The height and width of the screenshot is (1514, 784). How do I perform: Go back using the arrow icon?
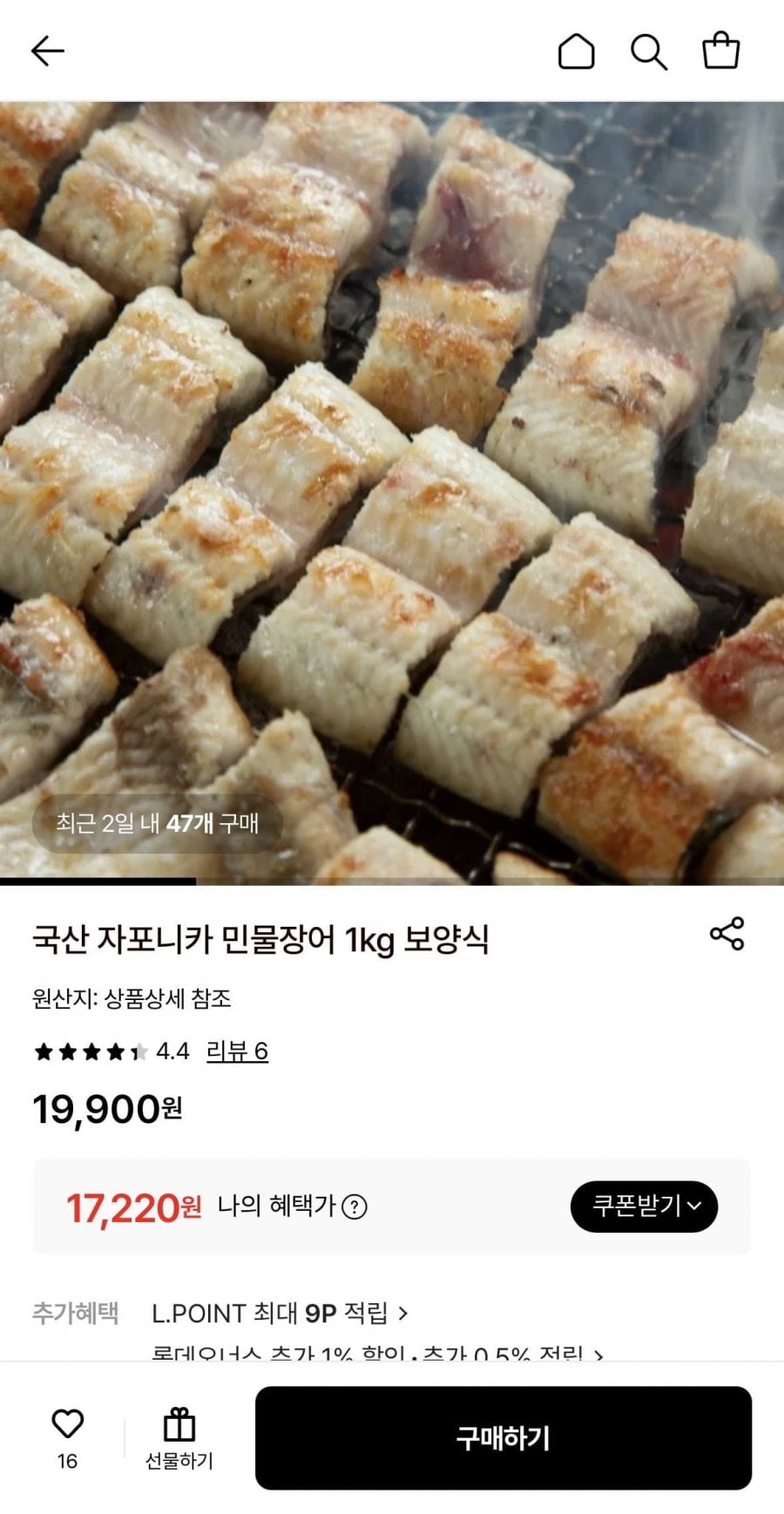coord(48,51)
